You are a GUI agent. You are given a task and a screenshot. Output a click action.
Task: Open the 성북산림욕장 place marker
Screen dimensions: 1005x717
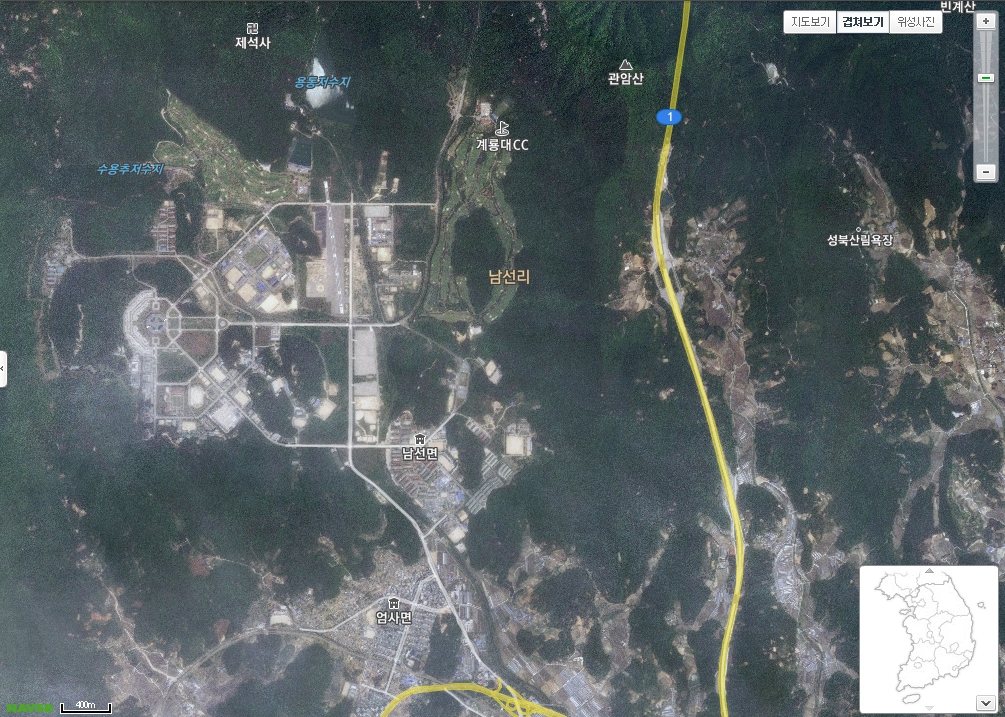858,229
